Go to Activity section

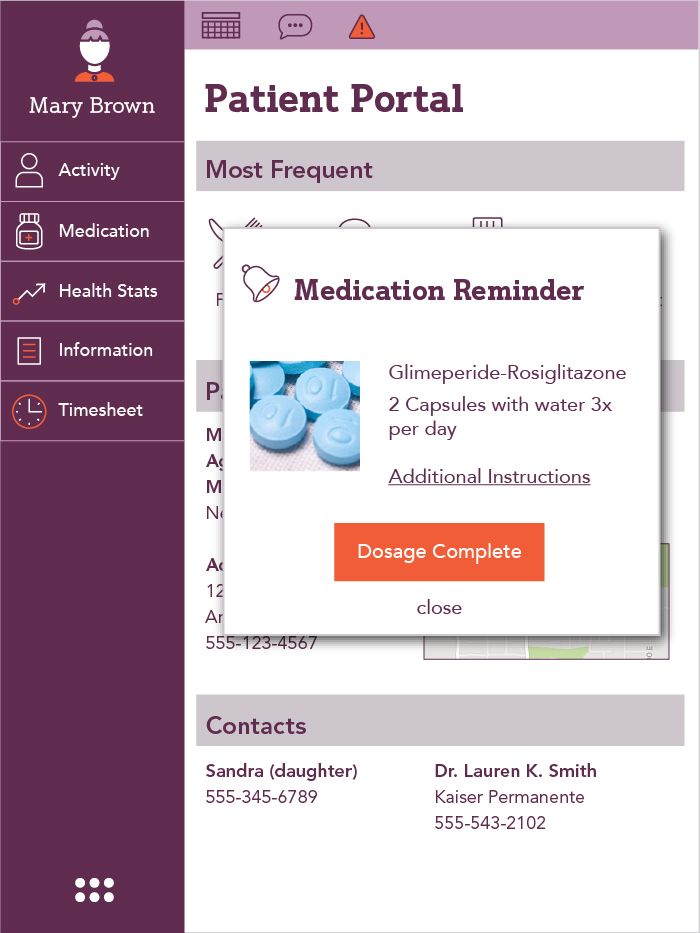(x=92, y=171)
